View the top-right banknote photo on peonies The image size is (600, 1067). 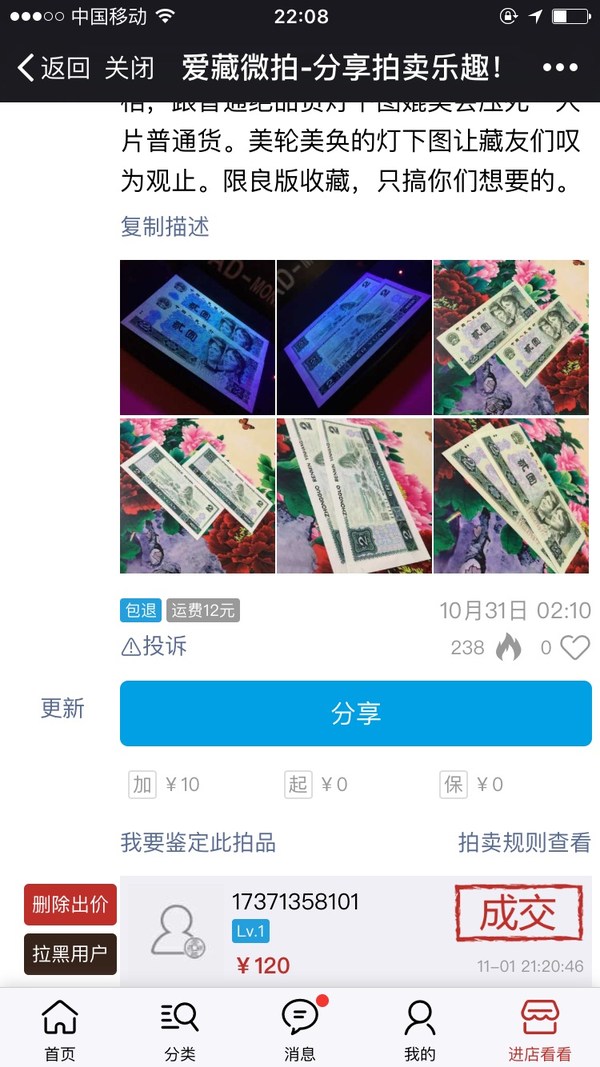511,337
